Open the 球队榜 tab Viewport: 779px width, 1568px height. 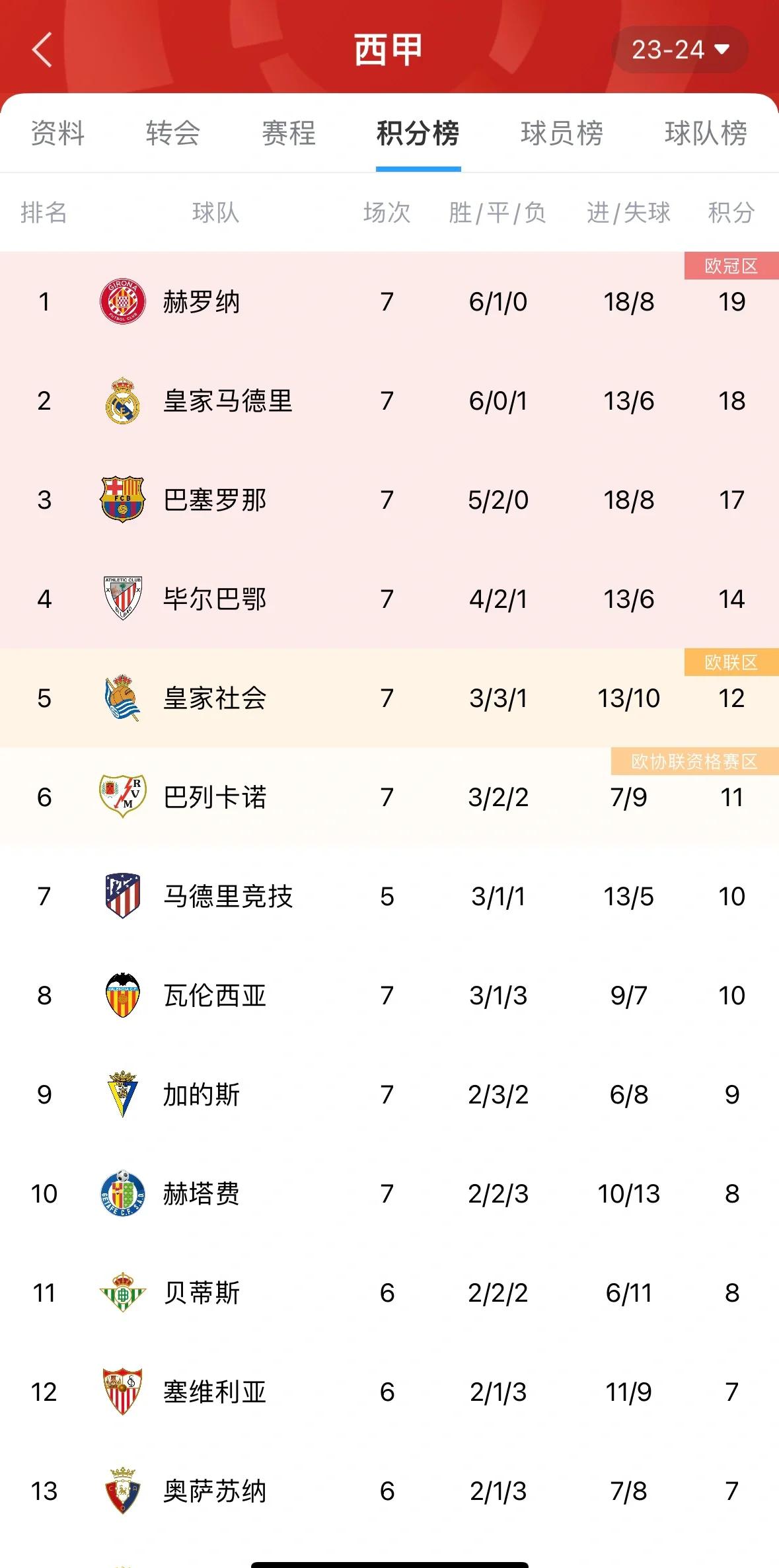[706, 133]
